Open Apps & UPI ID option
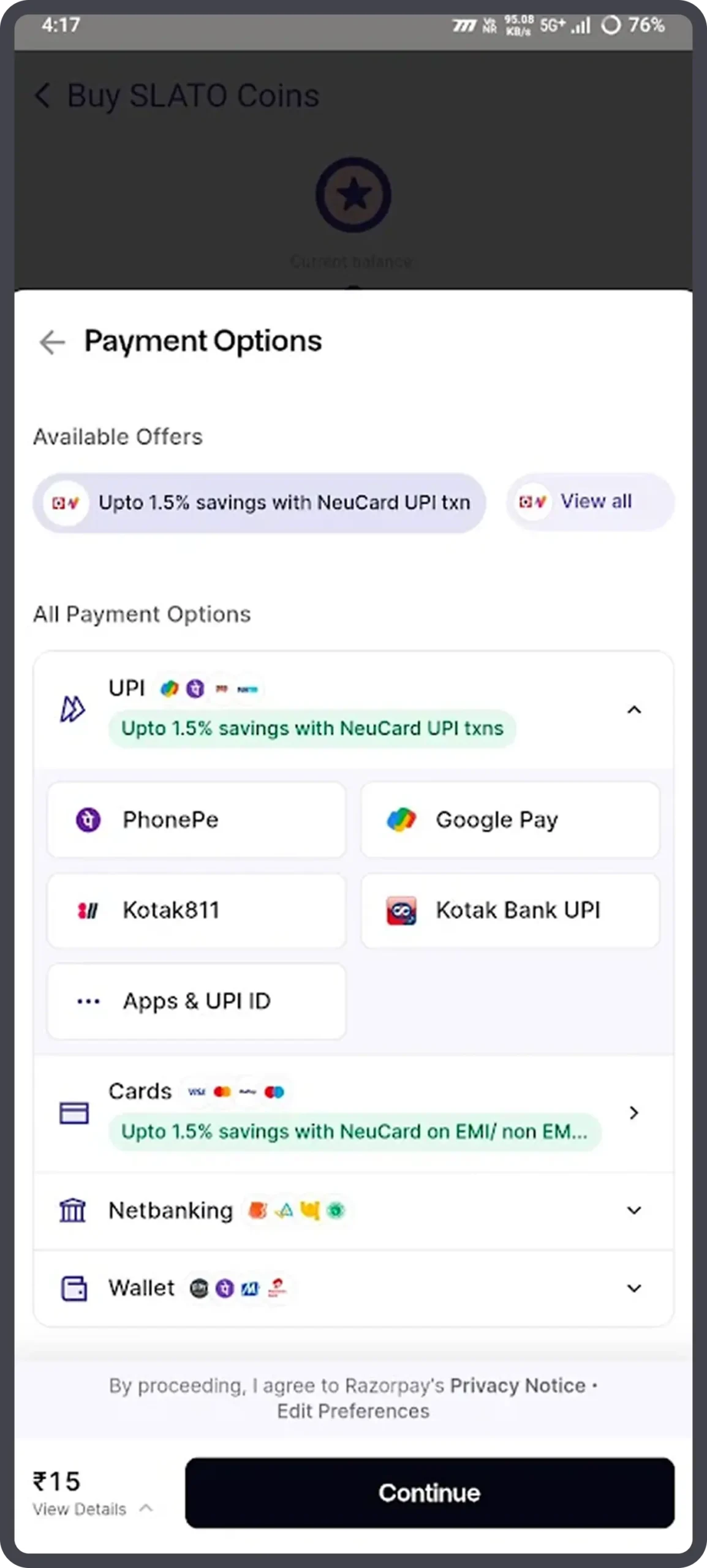This screenshot has width=707, height=1568. (x=196, y=1001)
